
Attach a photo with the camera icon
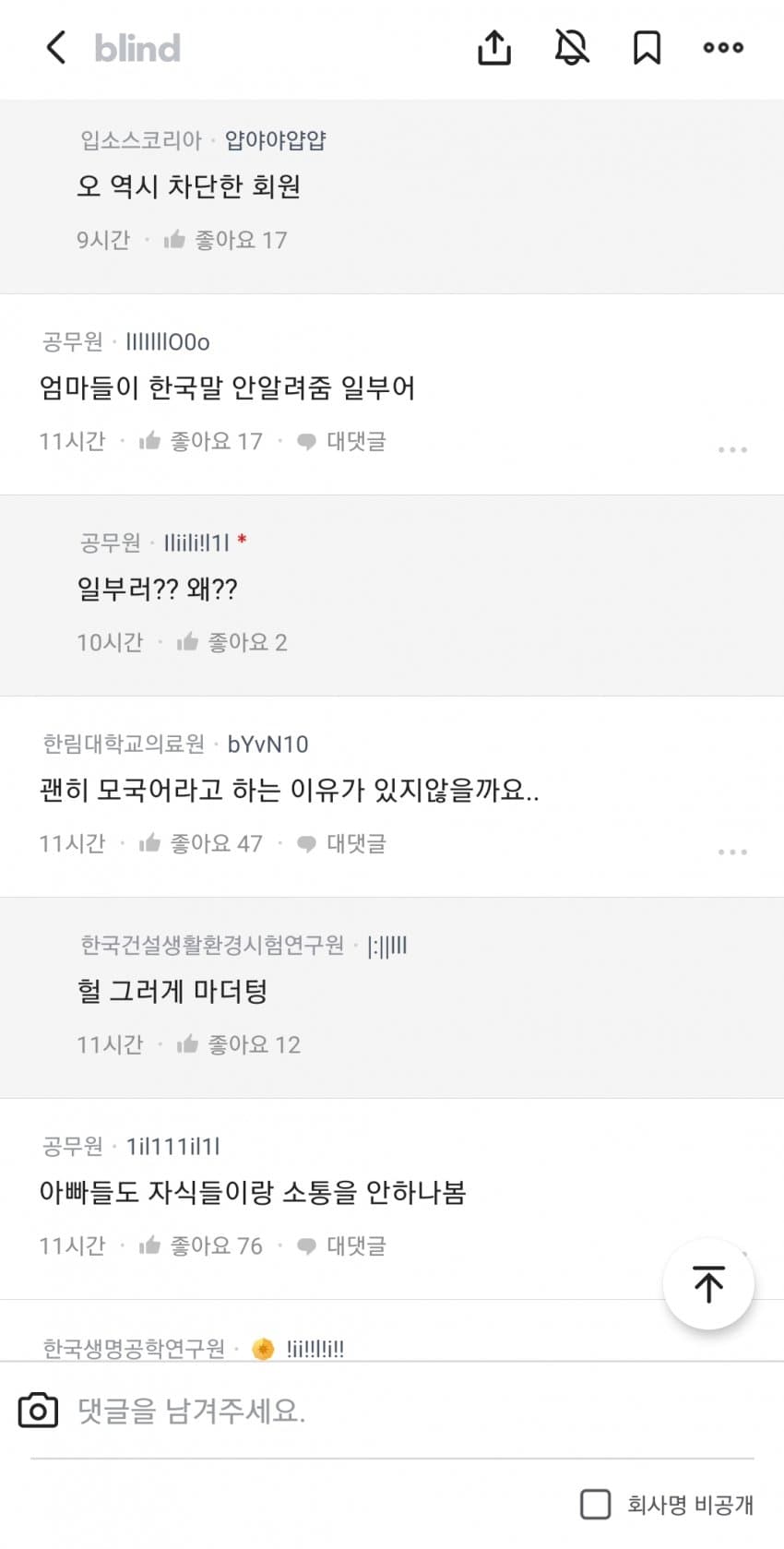coord(38,1411)
